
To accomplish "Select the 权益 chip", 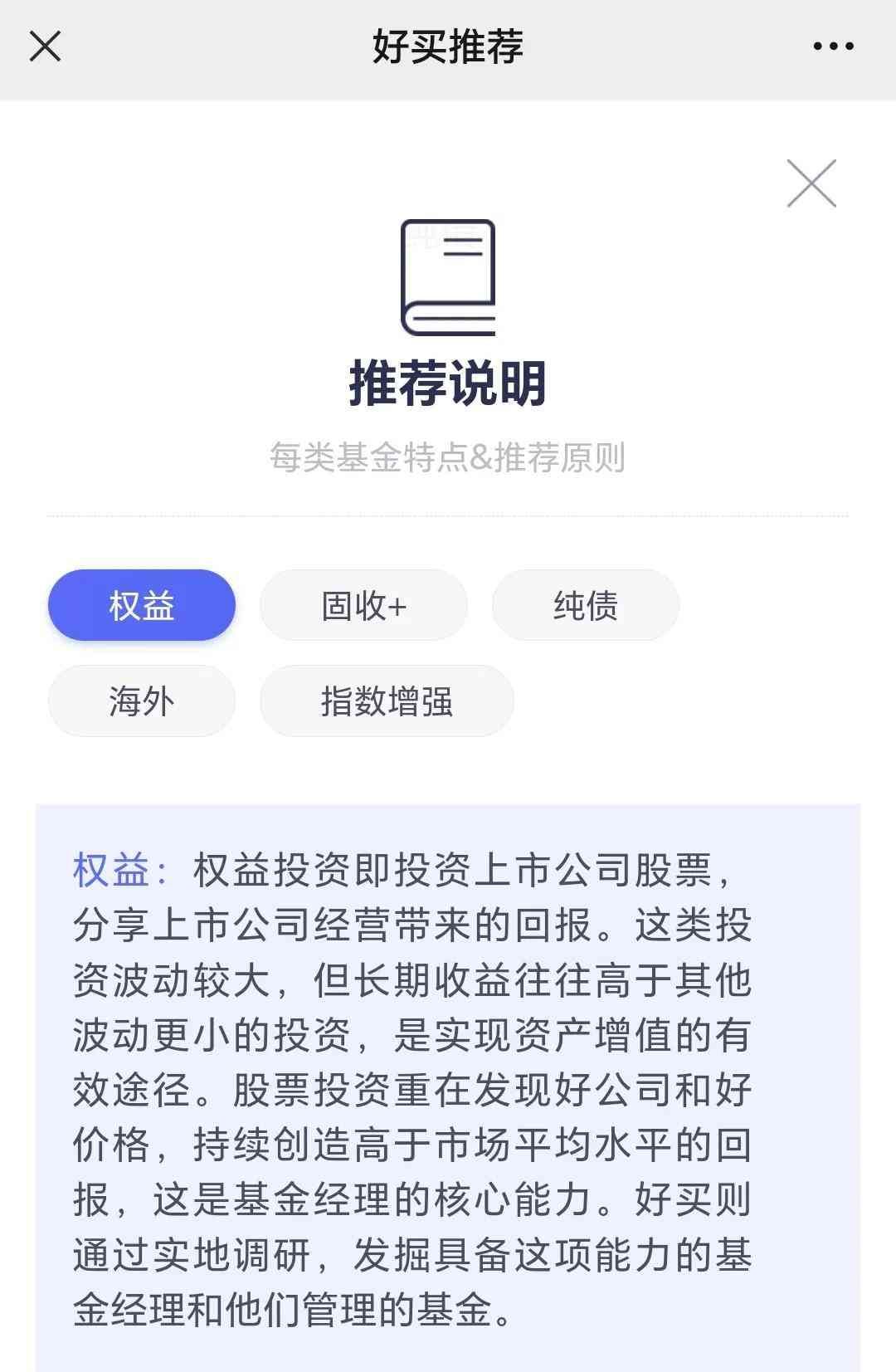I will tap(142, 605).
